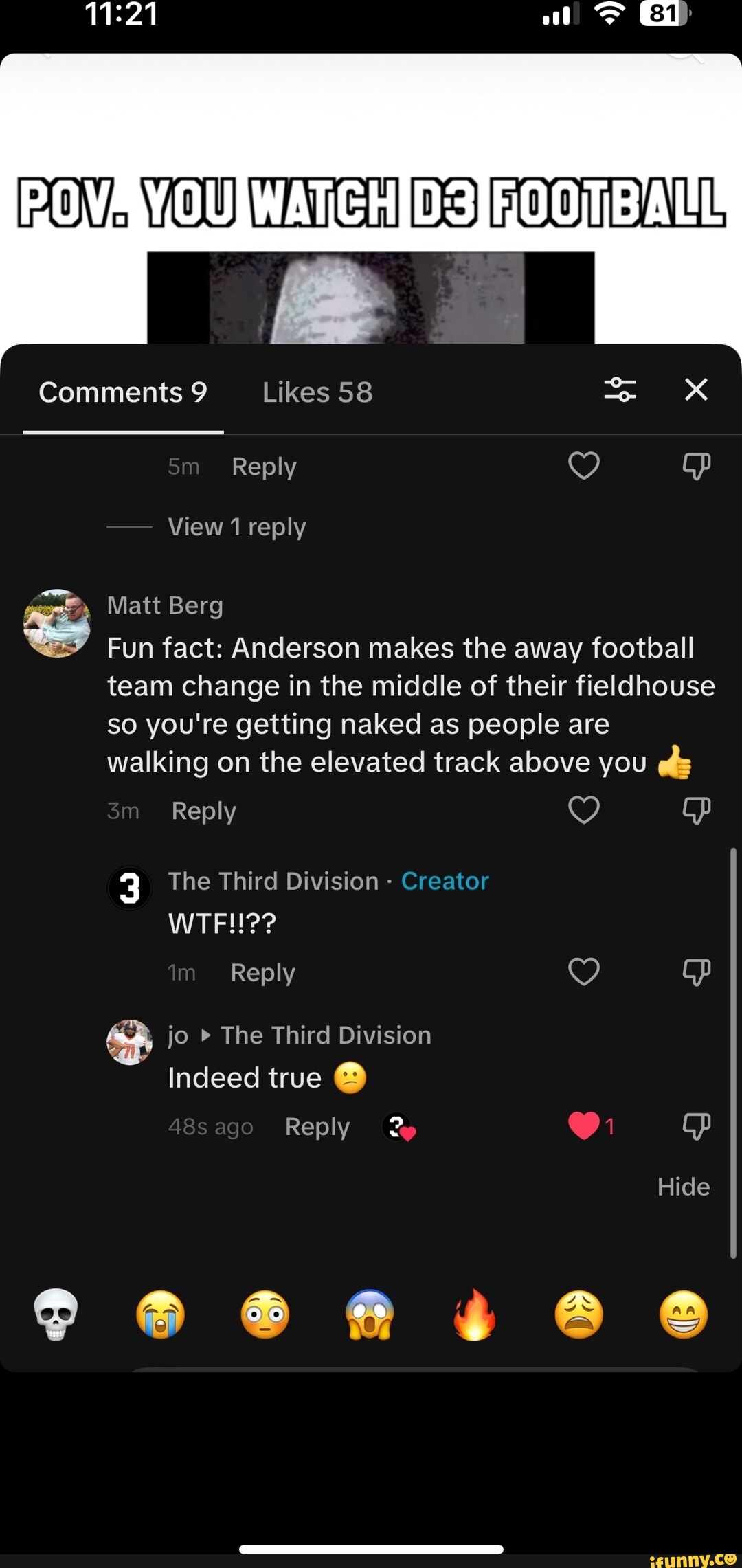Open jo's profile avatar
This screenshot has width=742, height=1568.
pos(129,1042)
